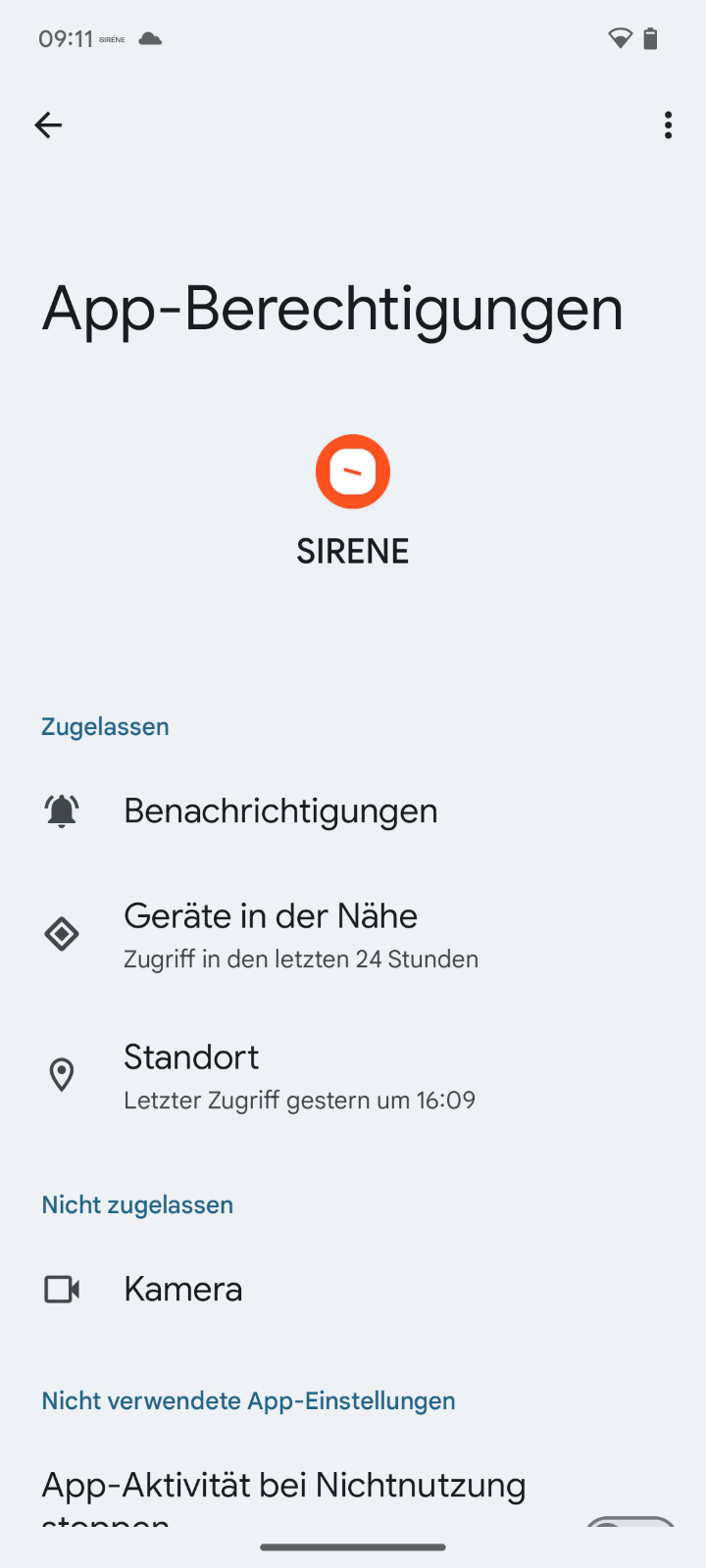Toggle App-Aktivität bei Nichtnutzung stoppen
This screenshot has width=706, height=1568.
tap(630, 1523)
